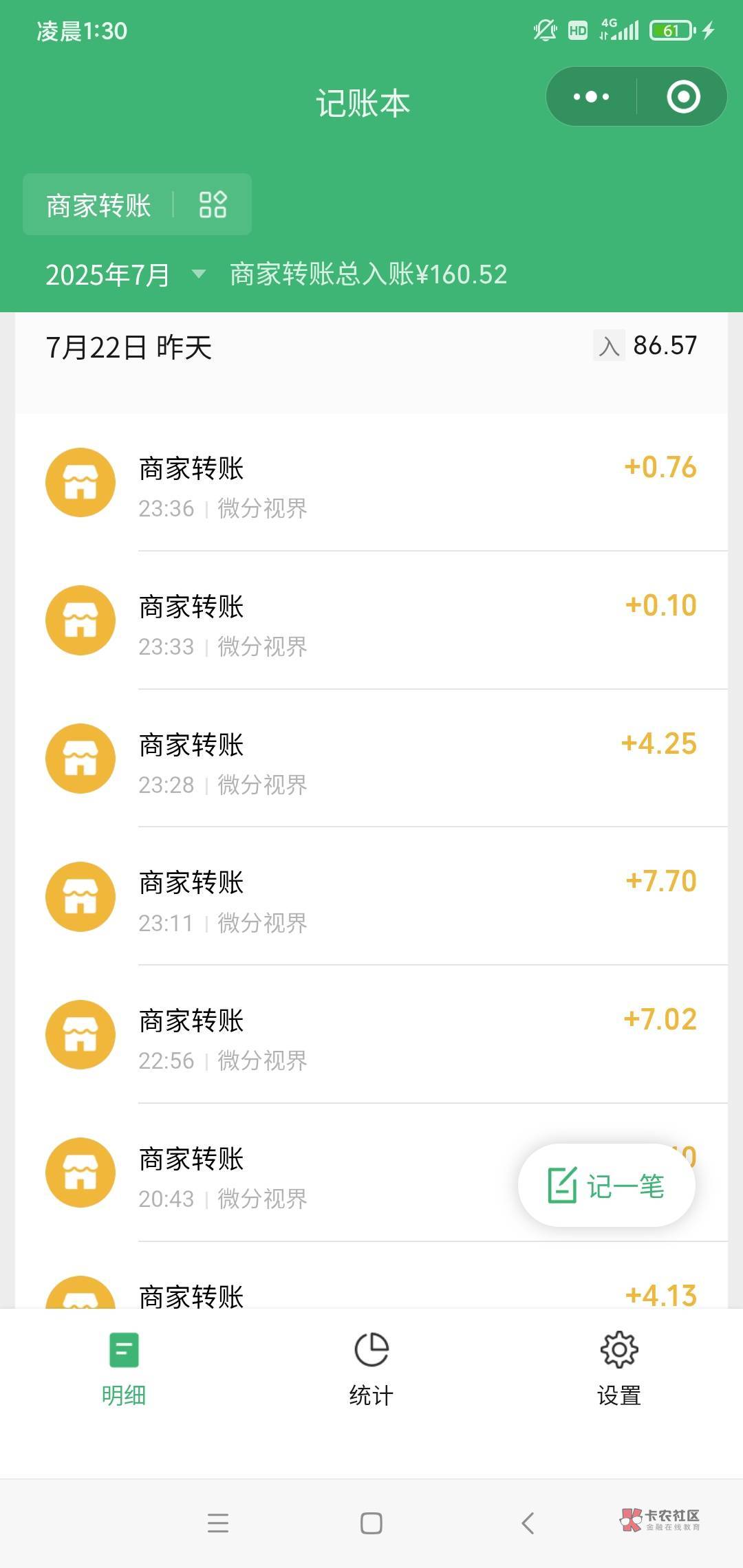The height and width of the screenshot is (1568, 743).
Task: Open the 23:28 transfer of +4.25
Action: pos(371,759)
